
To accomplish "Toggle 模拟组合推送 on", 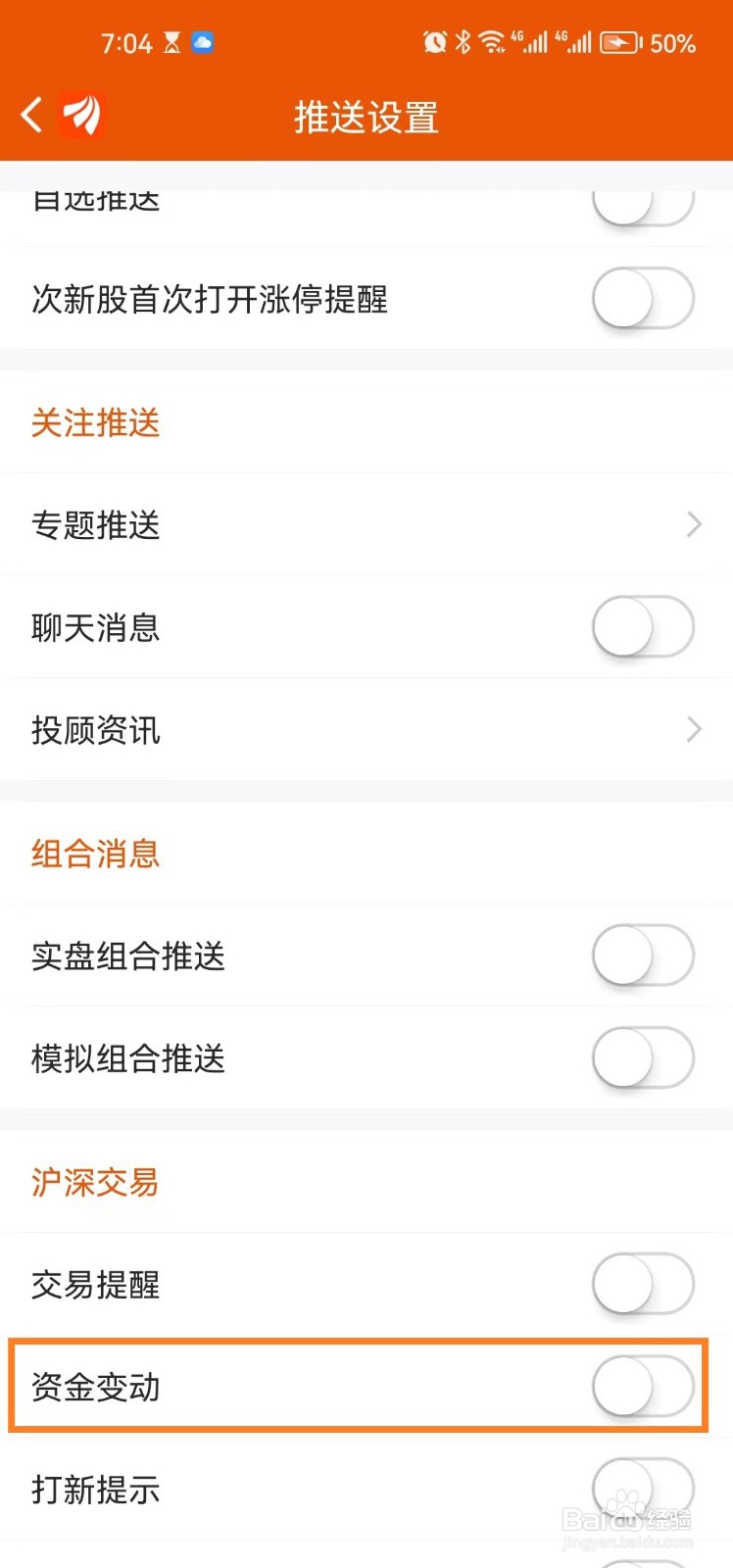I will click(x=643, y=1058).
